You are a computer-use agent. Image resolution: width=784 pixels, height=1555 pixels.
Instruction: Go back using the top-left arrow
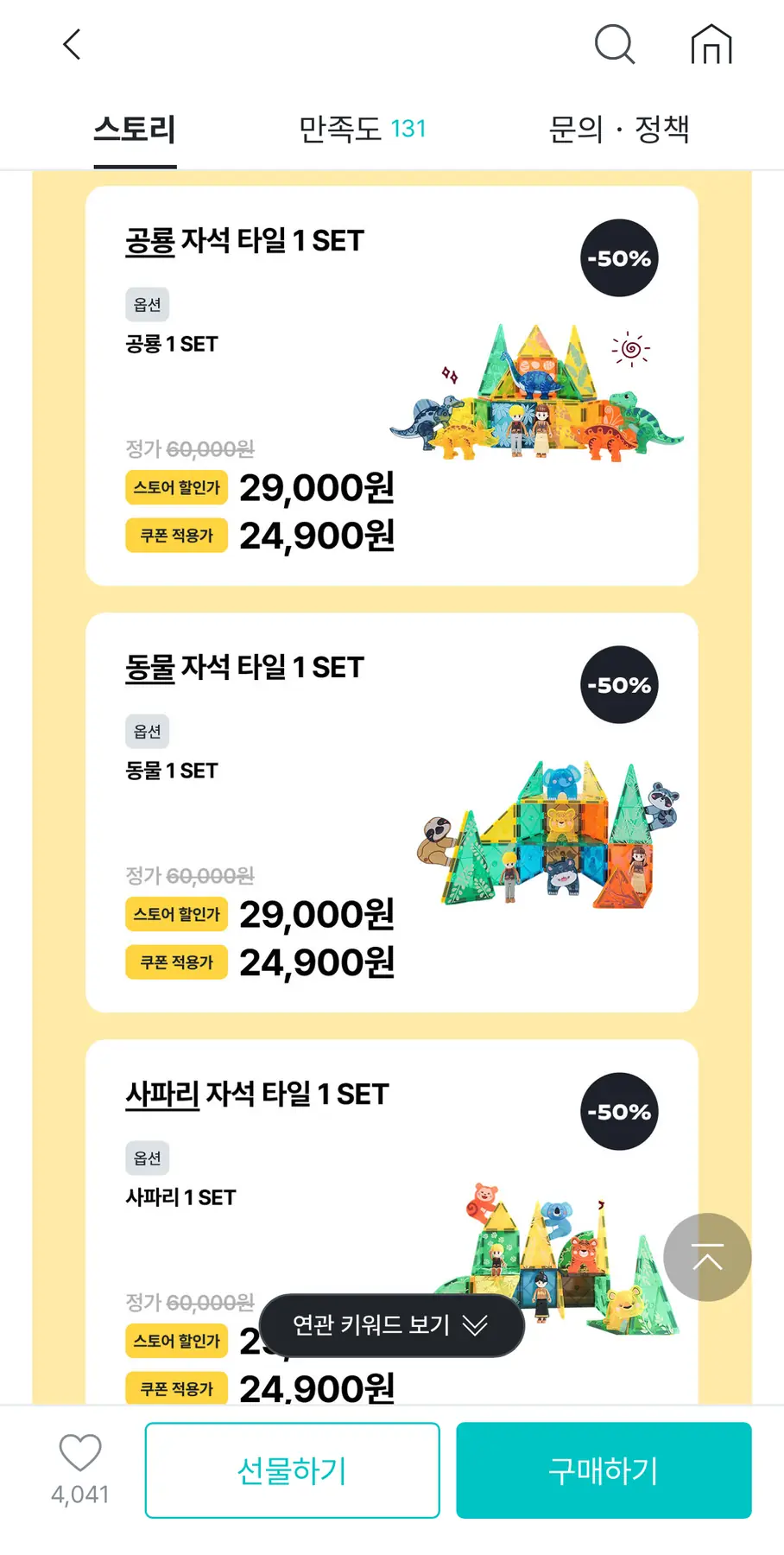pyautogui.click(x=73, y=44)
